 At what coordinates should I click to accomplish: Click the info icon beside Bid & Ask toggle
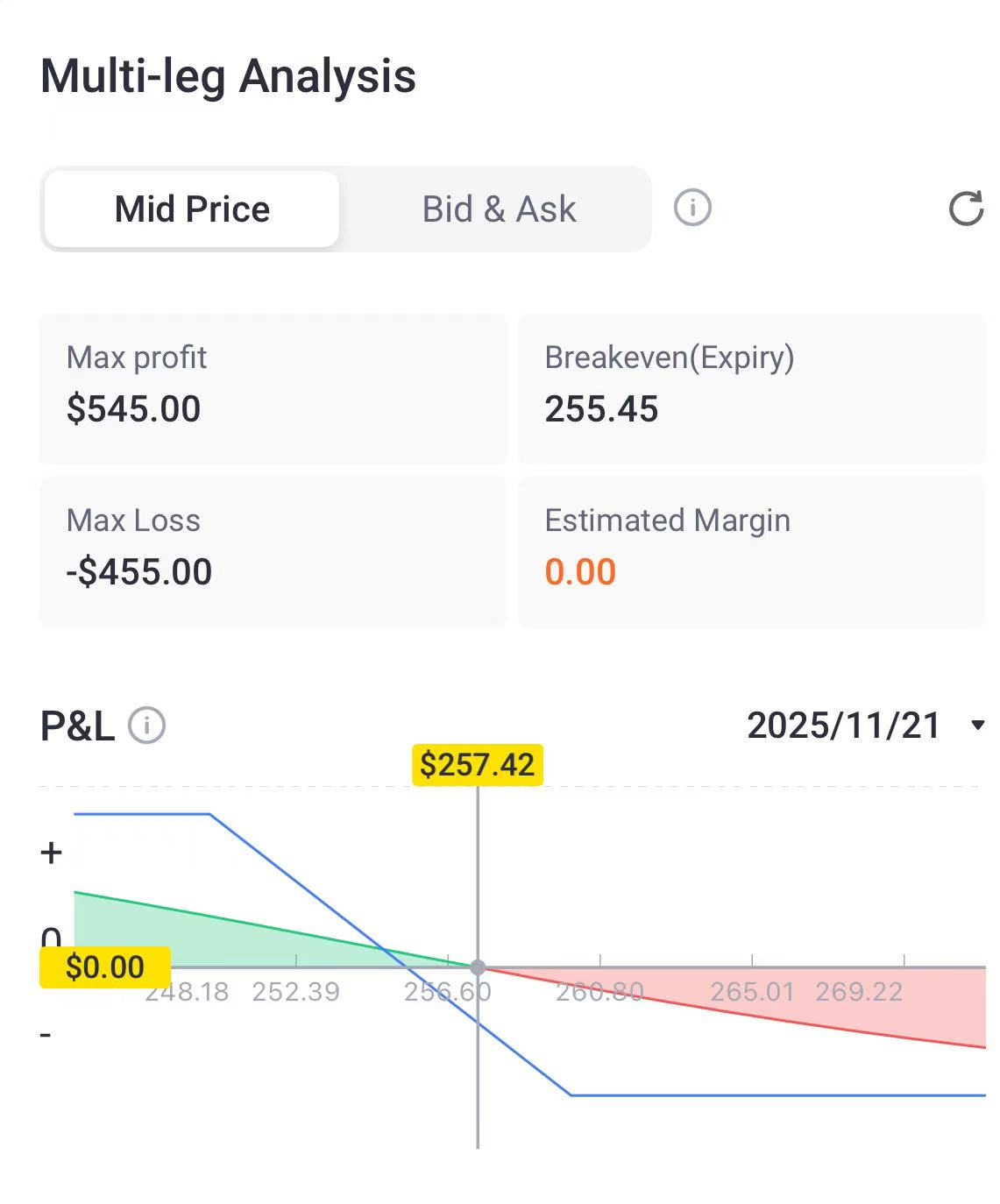tap(691, 209)
